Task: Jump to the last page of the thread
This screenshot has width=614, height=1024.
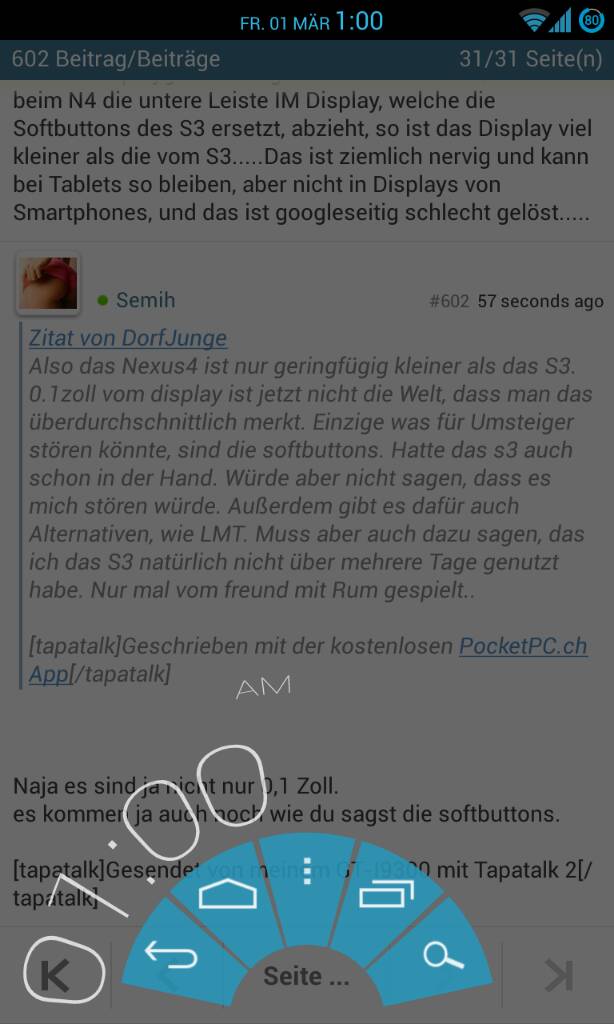Action: click(x=559, y=976)
